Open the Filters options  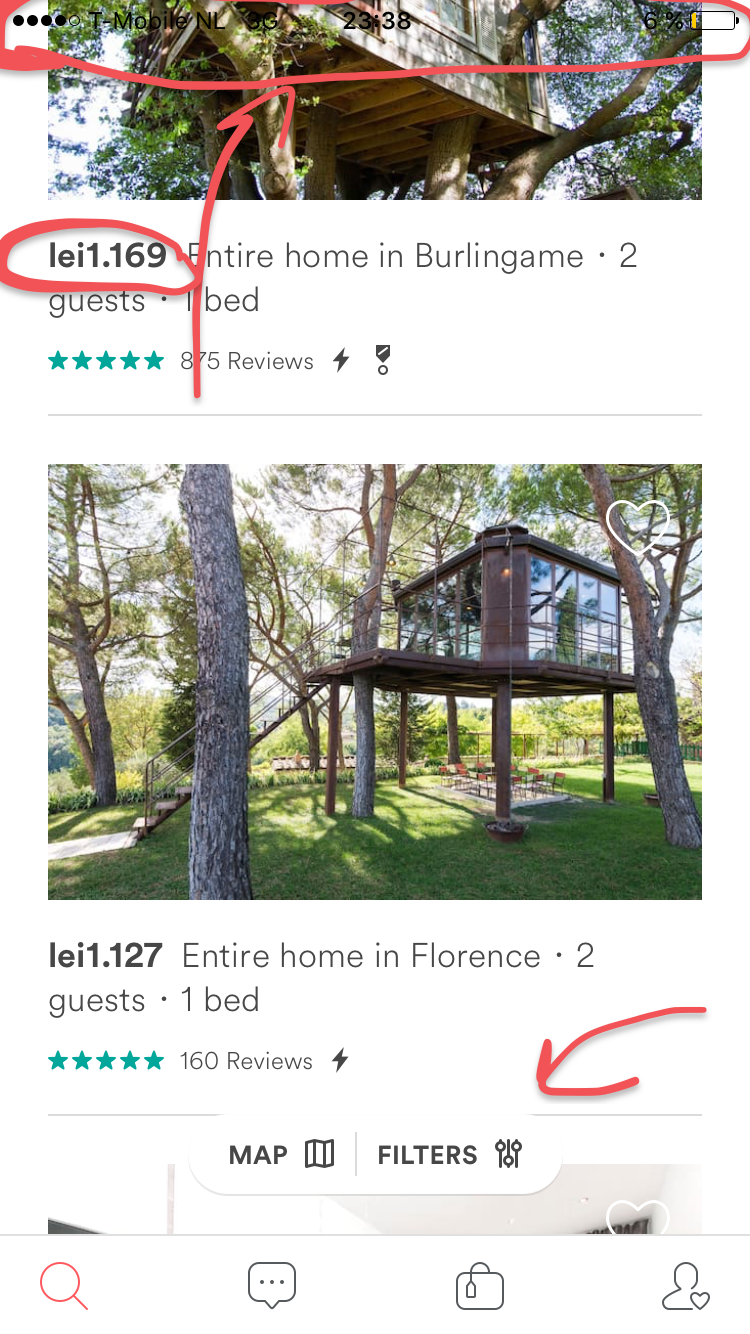coord(450,1155)
